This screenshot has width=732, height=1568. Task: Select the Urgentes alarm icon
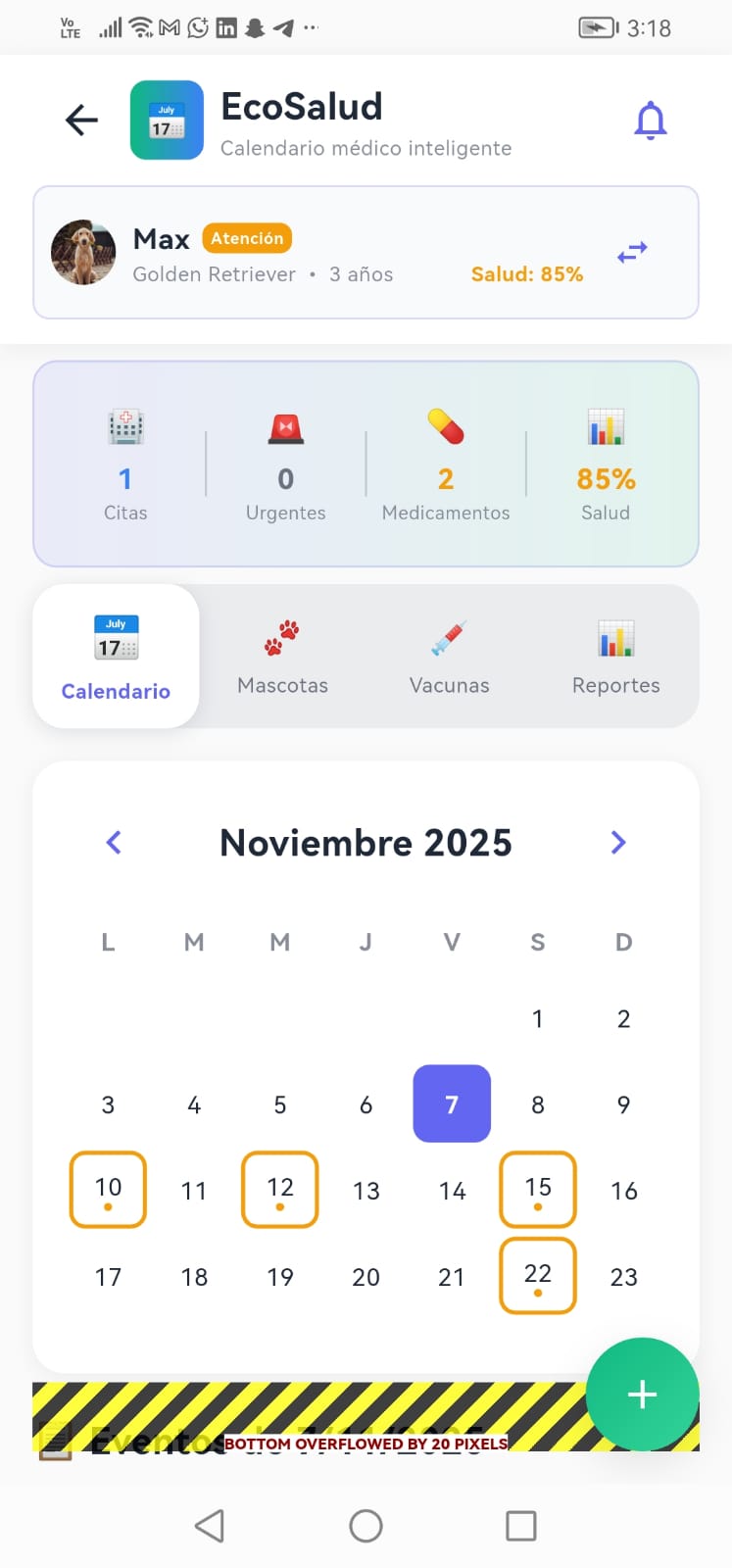[285, 425]
